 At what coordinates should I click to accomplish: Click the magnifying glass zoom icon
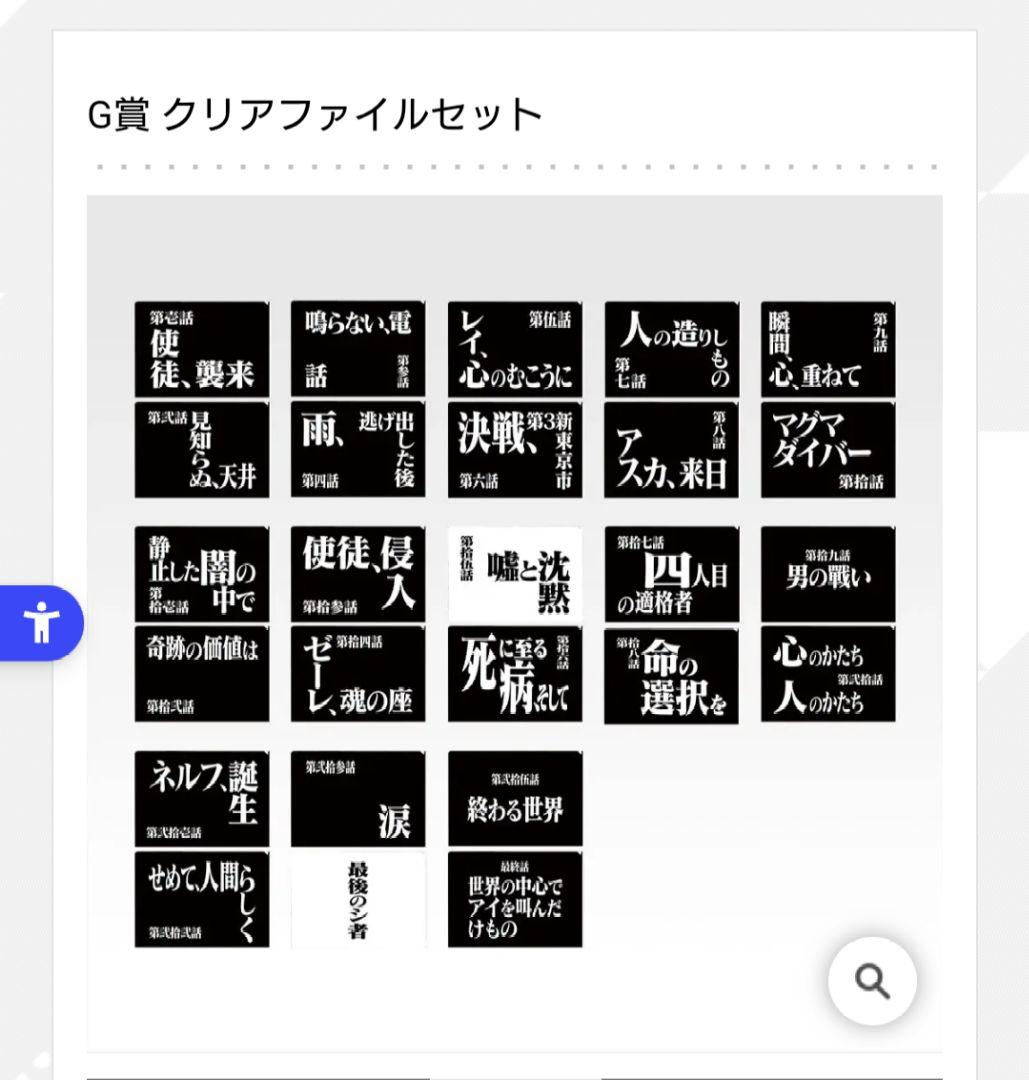(x=873, y=981)
